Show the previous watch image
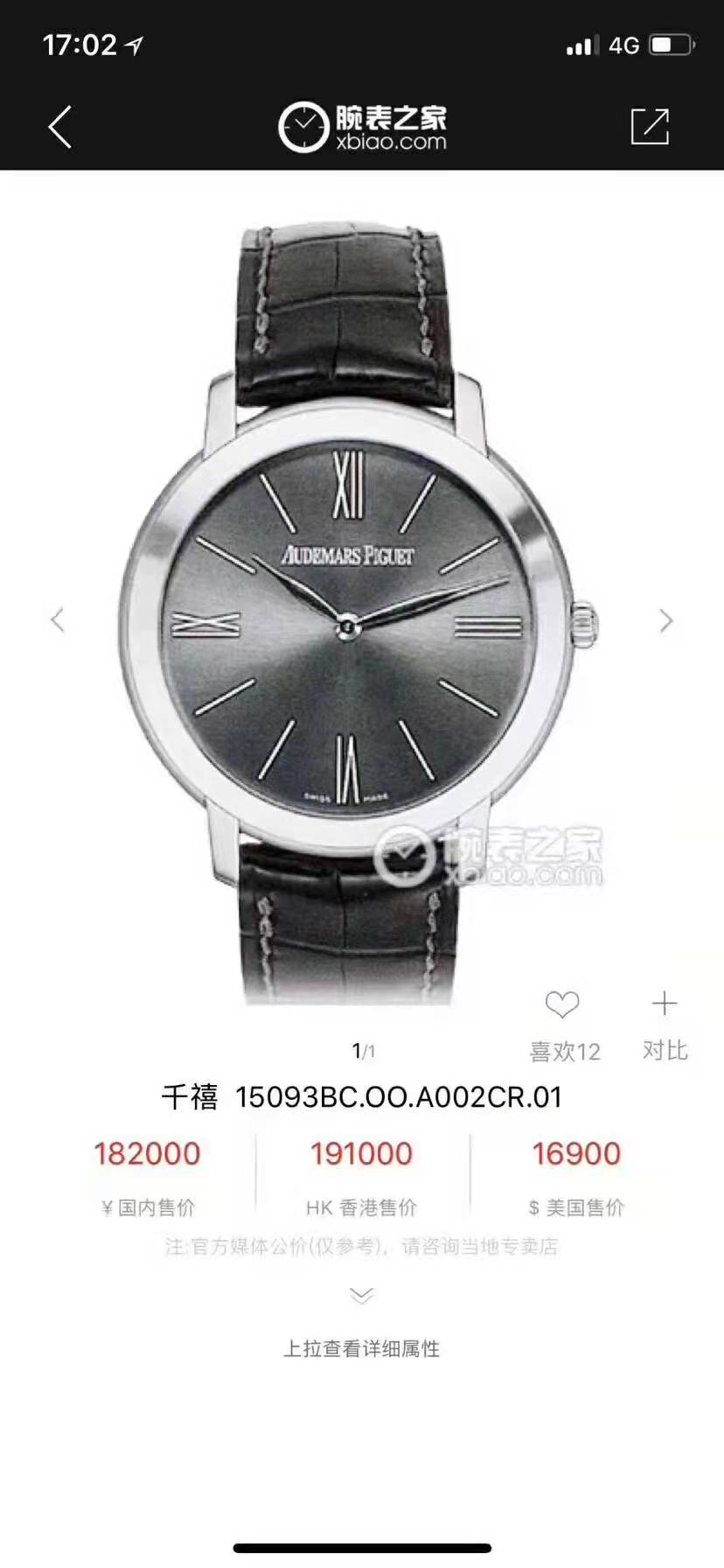This screenshot has width=724, height=1568. point(58,620)
